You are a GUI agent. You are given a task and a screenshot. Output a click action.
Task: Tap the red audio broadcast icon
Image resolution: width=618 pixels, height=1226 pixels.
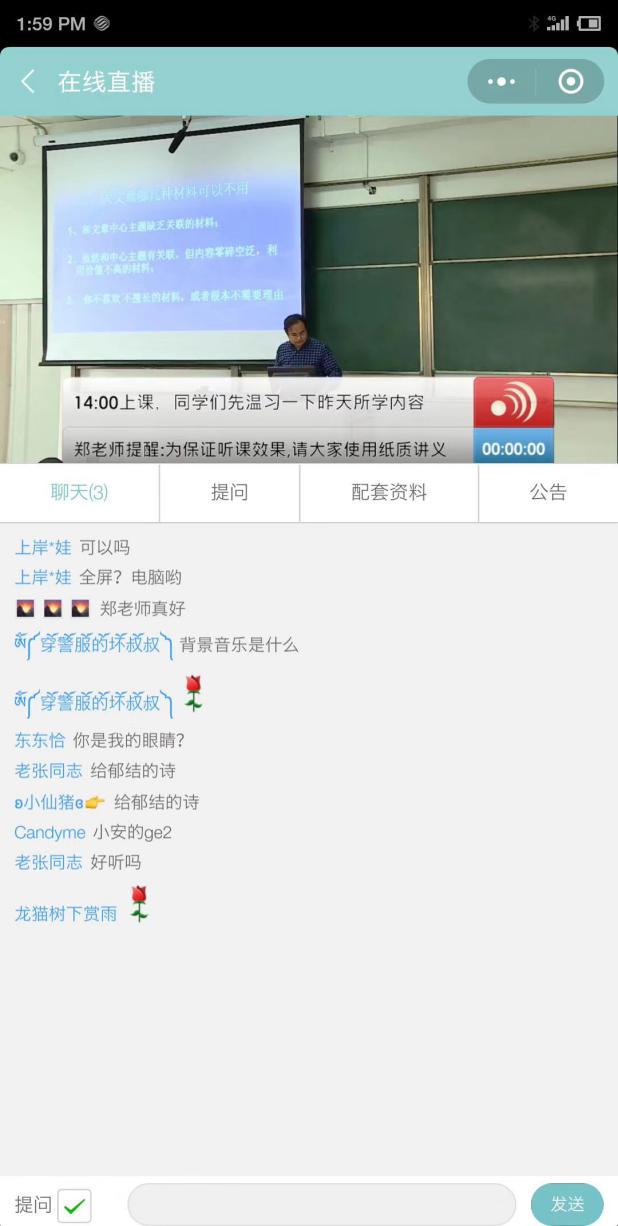513,403
